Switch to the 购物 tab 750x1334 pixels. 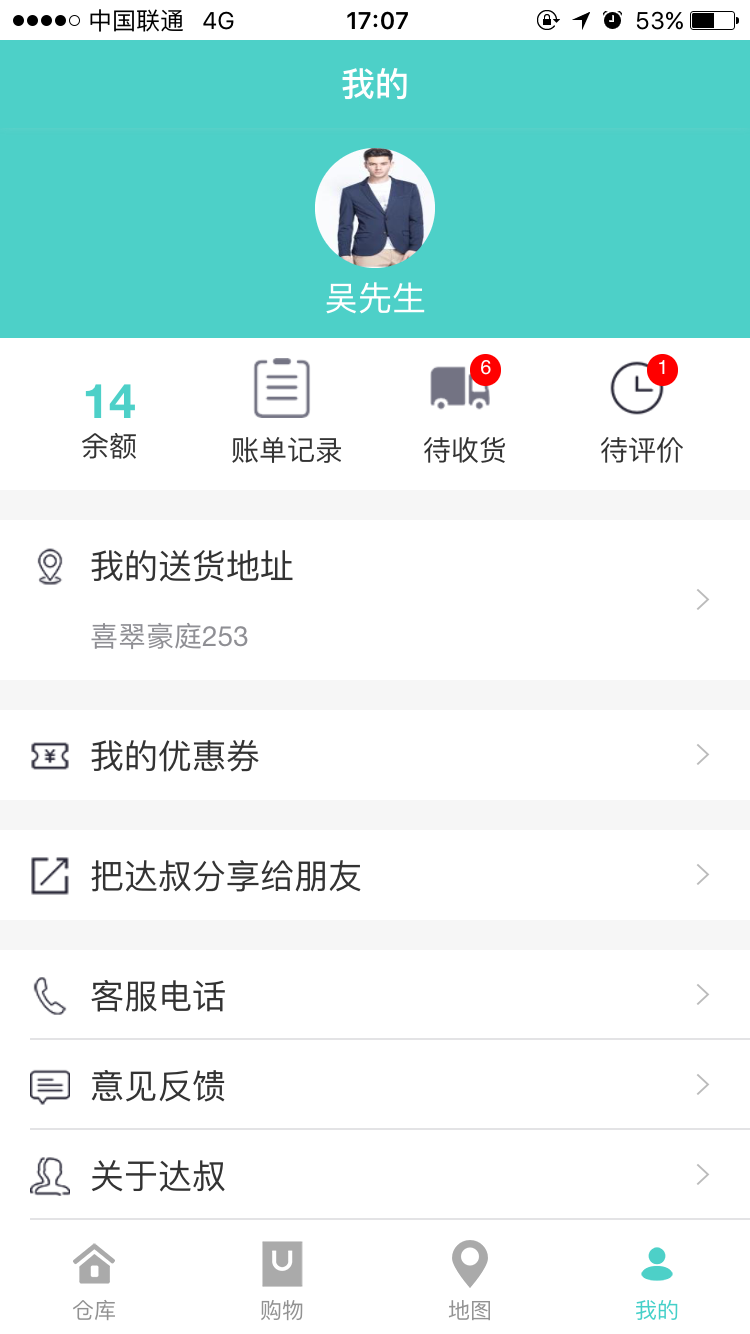point(282,1281)
